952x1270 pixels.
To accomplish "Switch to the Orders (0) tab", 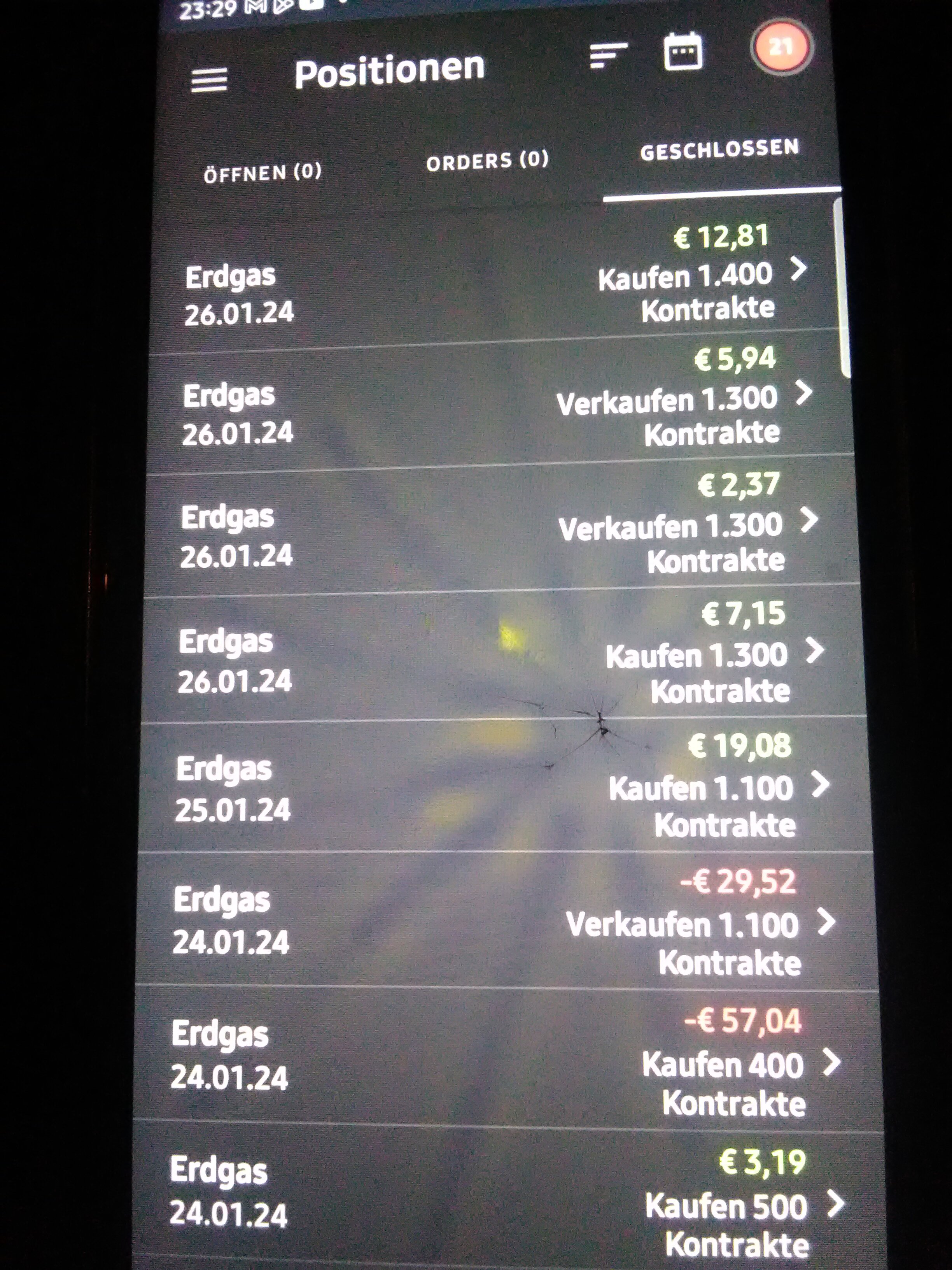I will [487, 161].
